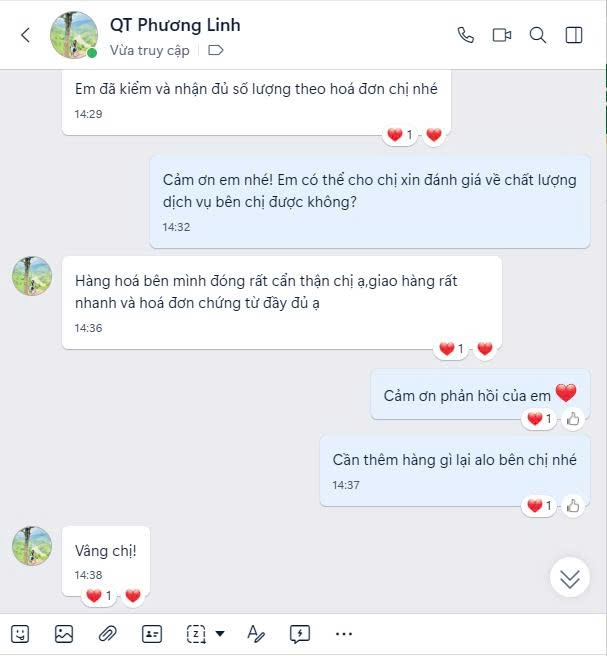Open quick message shortcuts
Viewport: 607px width, 656px height.
[299, 633]
